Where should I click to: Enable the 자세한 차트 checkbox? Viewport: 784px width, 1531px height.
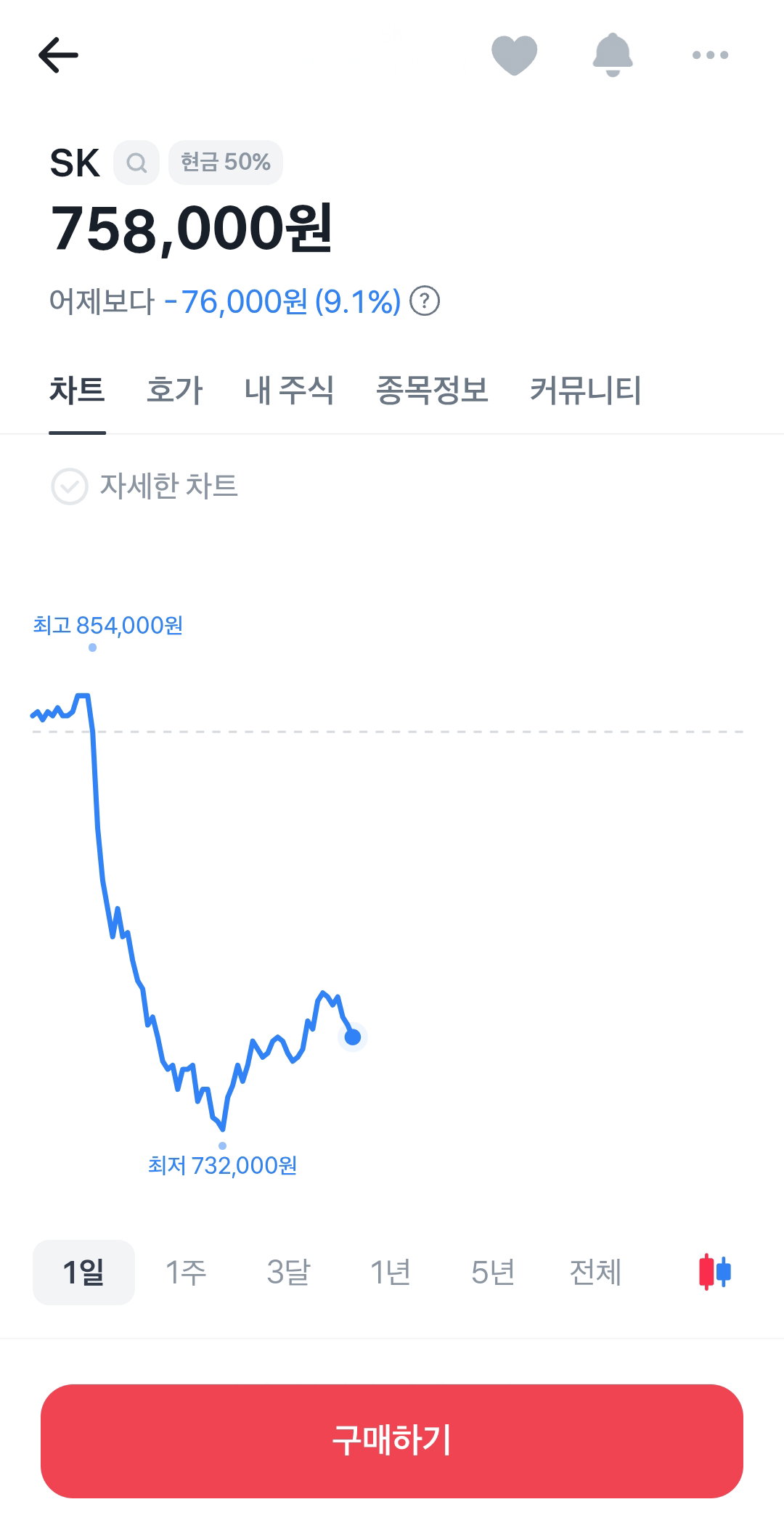click(70, 486)
